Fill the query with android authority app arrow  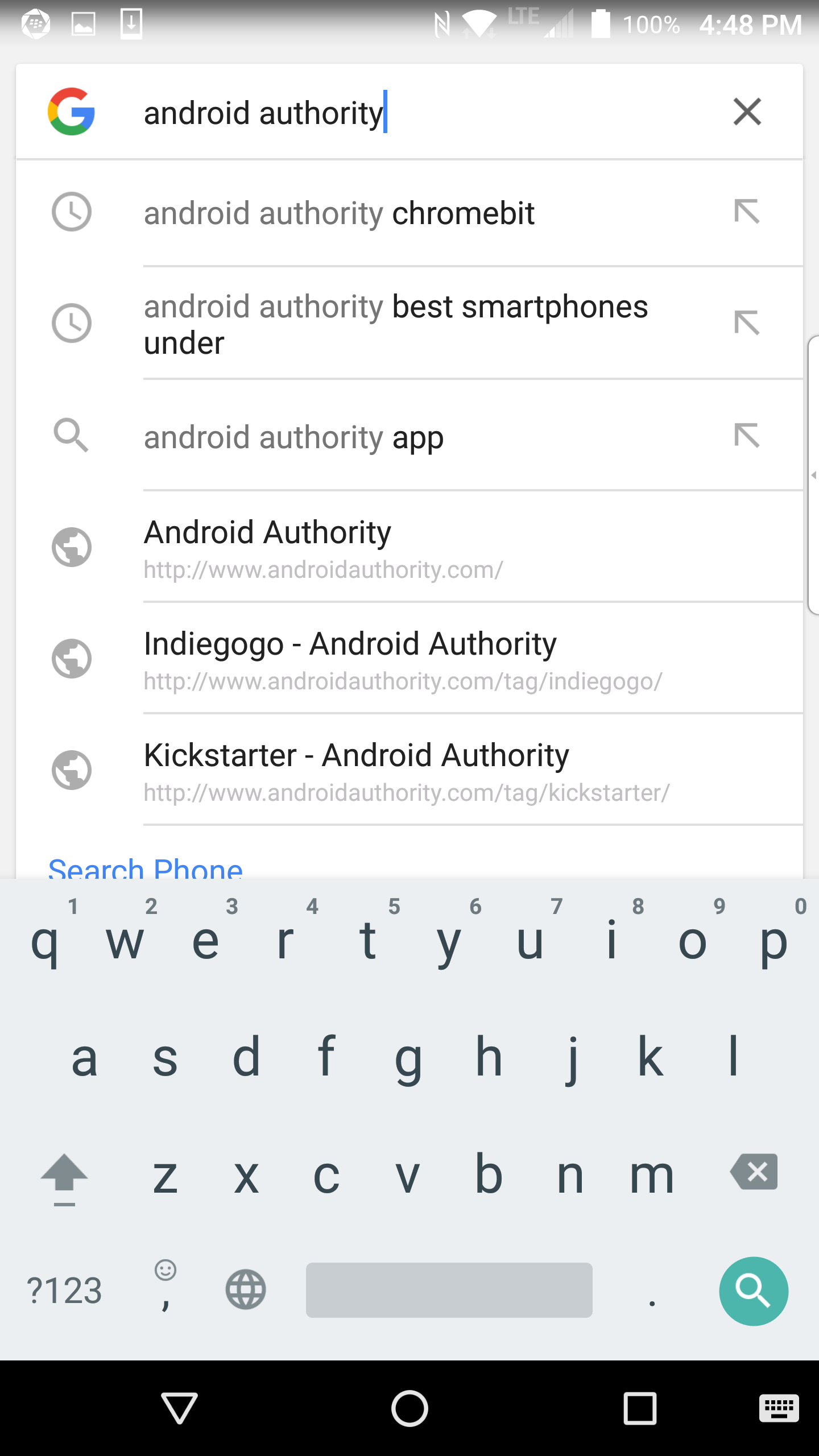[x=747, y=436]
